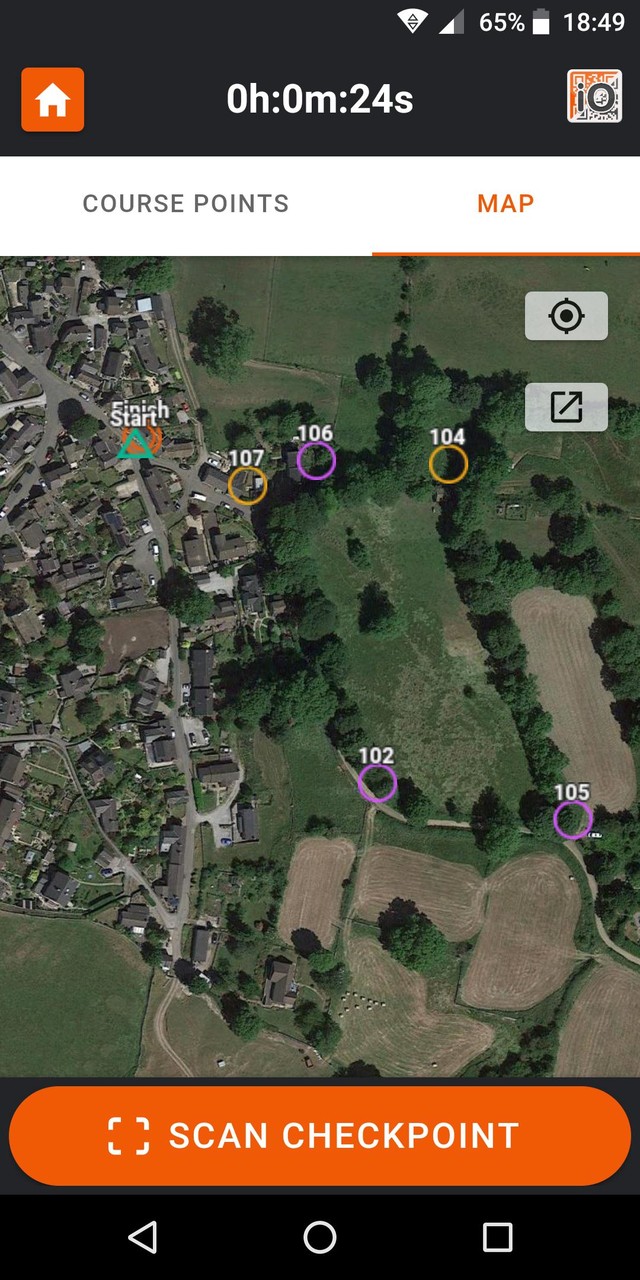Select checkpoint 106 on the map
Image resolution: width=640 pixels, height=1280 pixels.
coord(316,460)
